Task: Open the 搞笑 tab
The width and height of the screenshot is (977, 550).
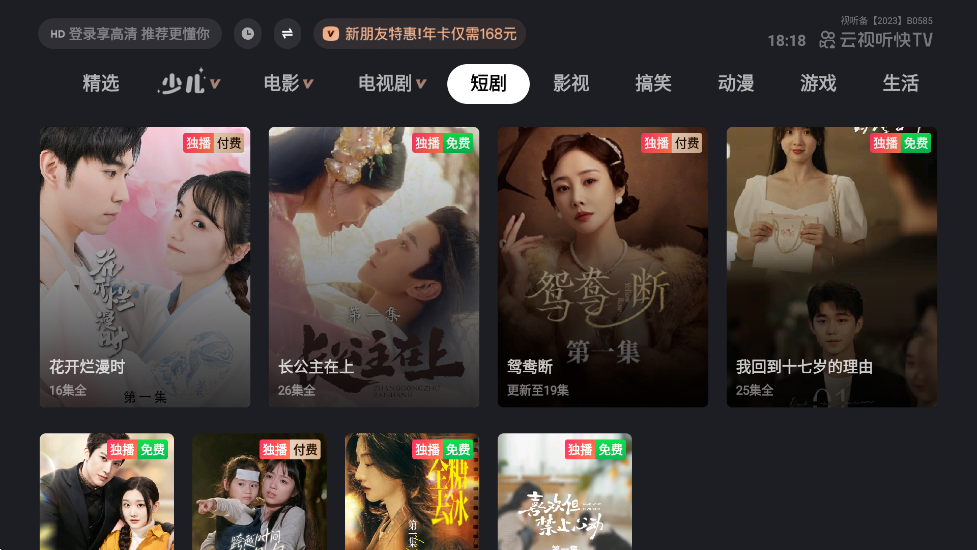Action: click(653, 84)
